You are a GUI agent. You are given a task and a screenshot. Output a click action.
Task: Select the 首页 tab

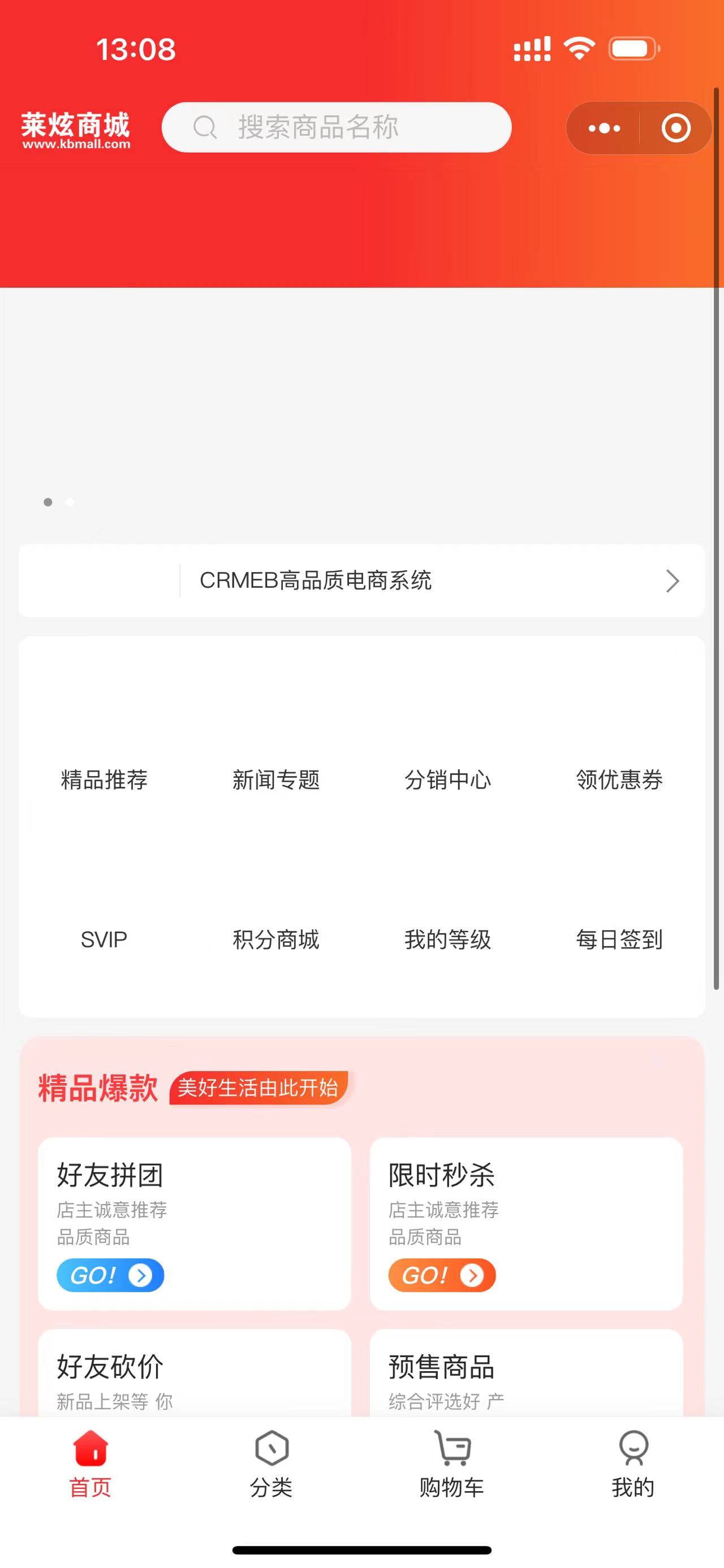(x=90, y=1464)
